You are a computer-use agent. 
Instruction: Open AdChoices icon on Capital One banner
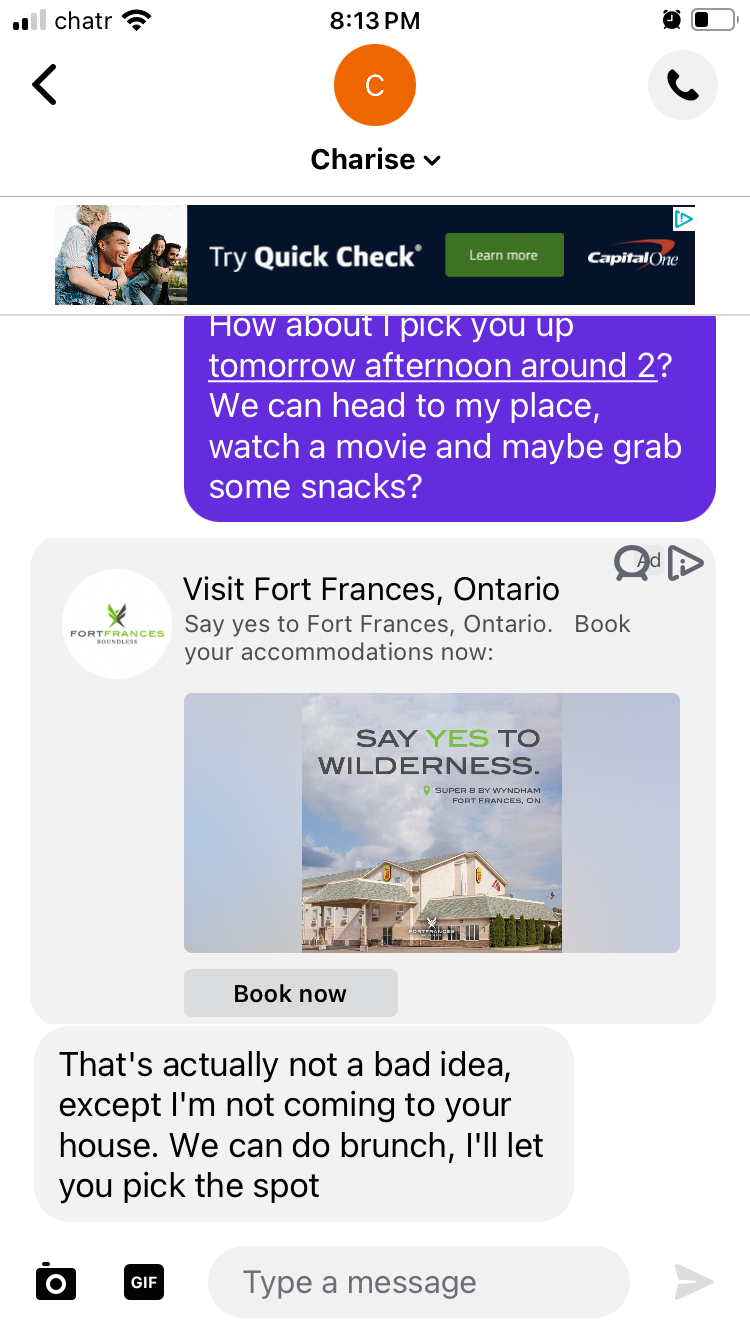pos(683,218)
